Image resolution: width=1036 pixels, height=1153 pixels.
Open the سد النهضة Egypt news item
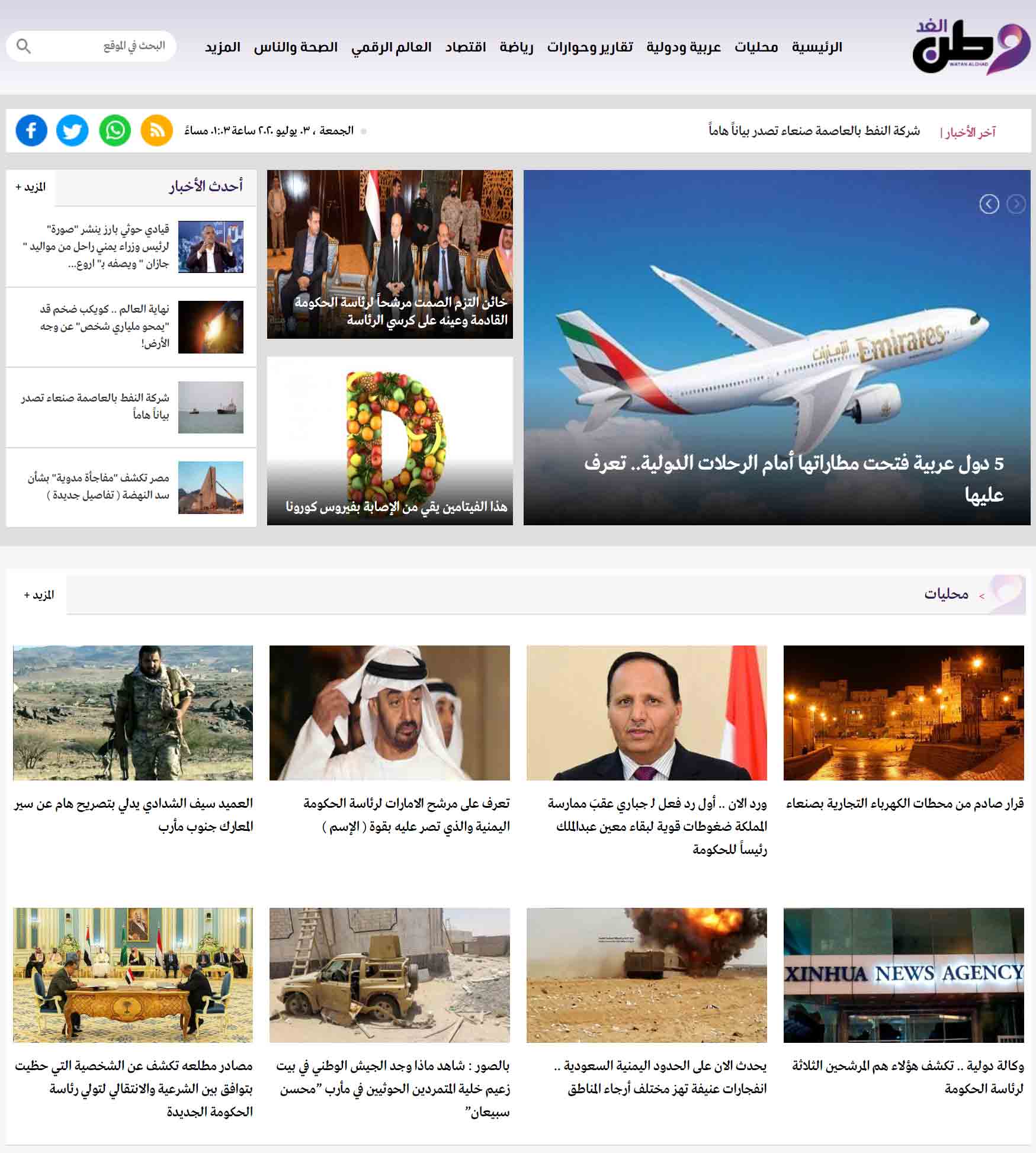[x=98, y=486]
